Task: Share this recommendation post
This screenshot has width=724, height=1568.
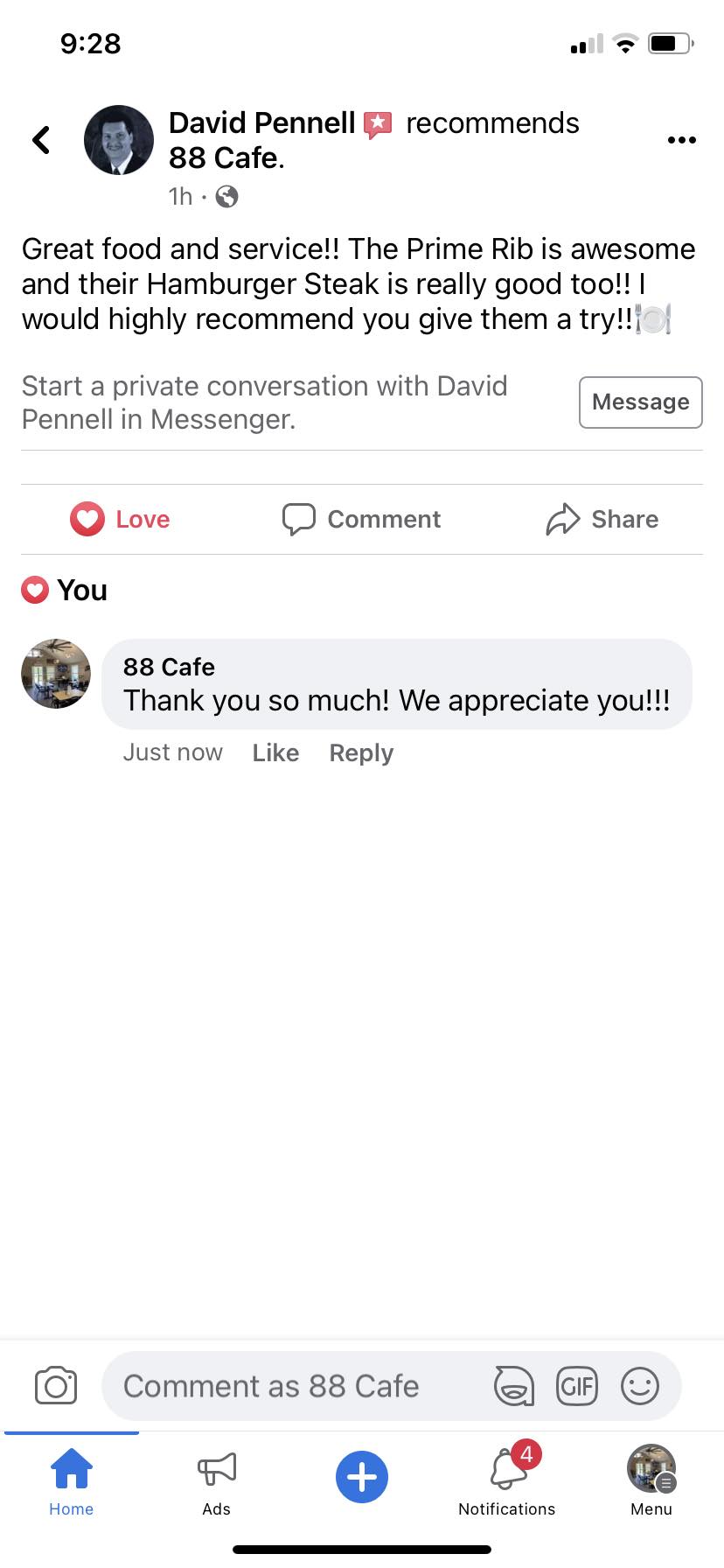Action: tap(602, 519)
